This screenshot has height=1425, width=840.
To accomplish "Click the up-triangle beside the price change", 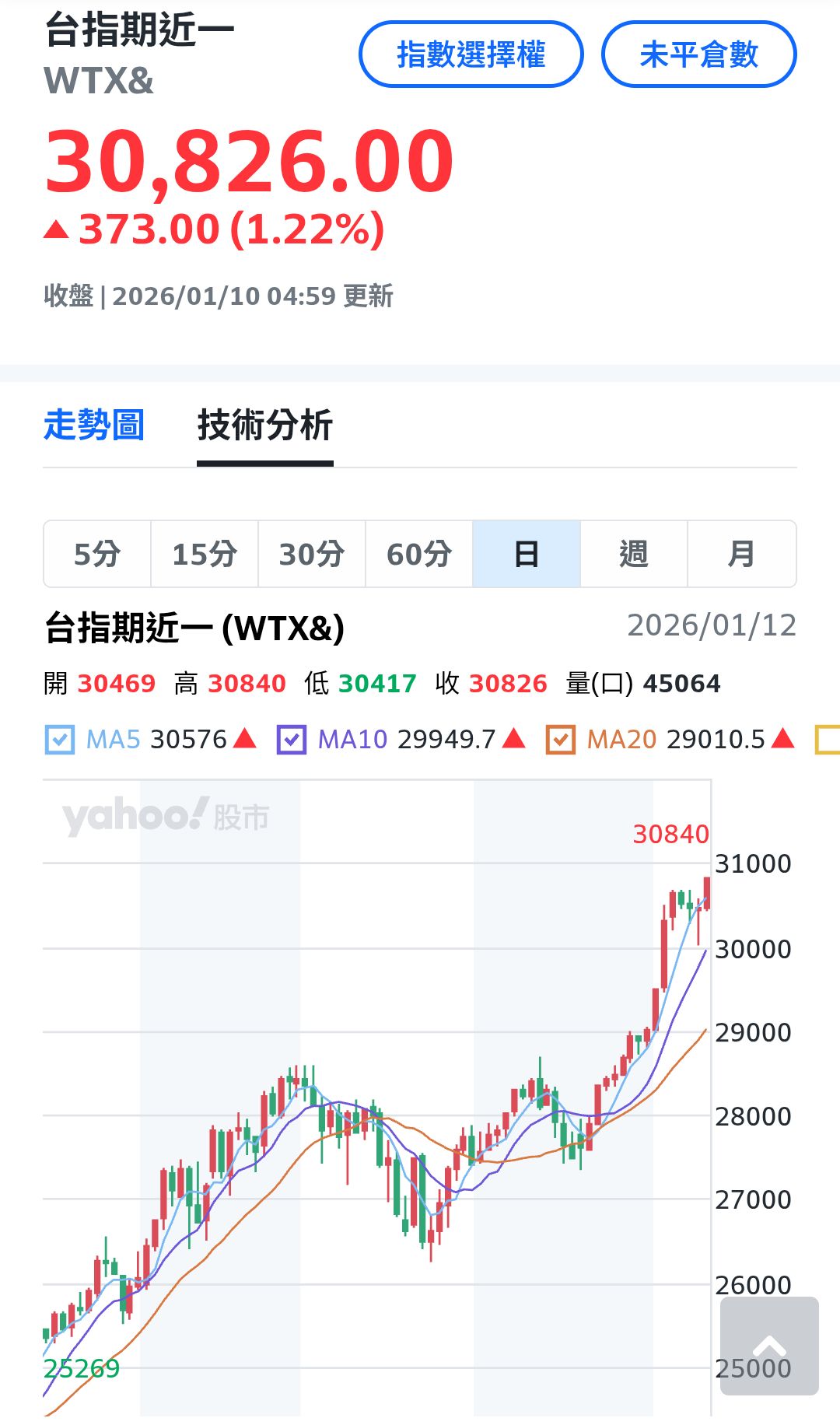I will 58,228.
